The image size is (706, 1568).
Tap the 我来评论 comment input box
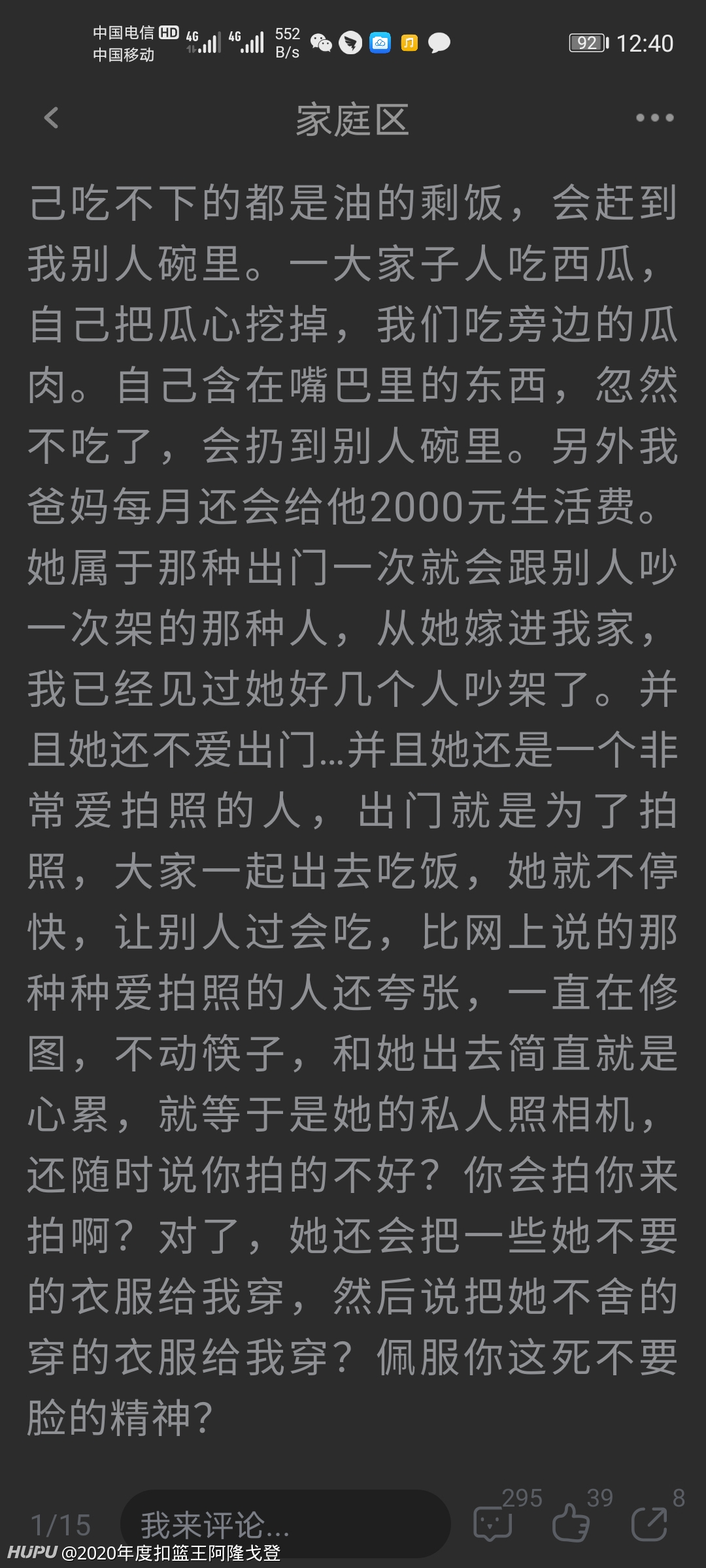[x=286, y=1524]
